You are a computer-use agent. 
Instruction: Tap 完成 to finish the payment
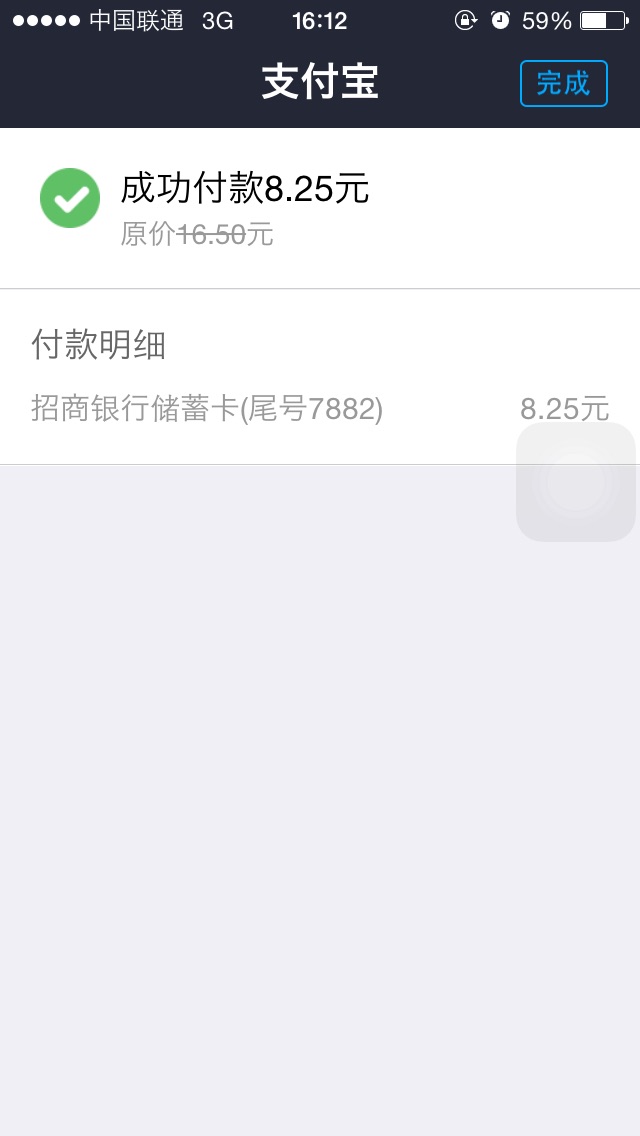[x=563, y=83]
